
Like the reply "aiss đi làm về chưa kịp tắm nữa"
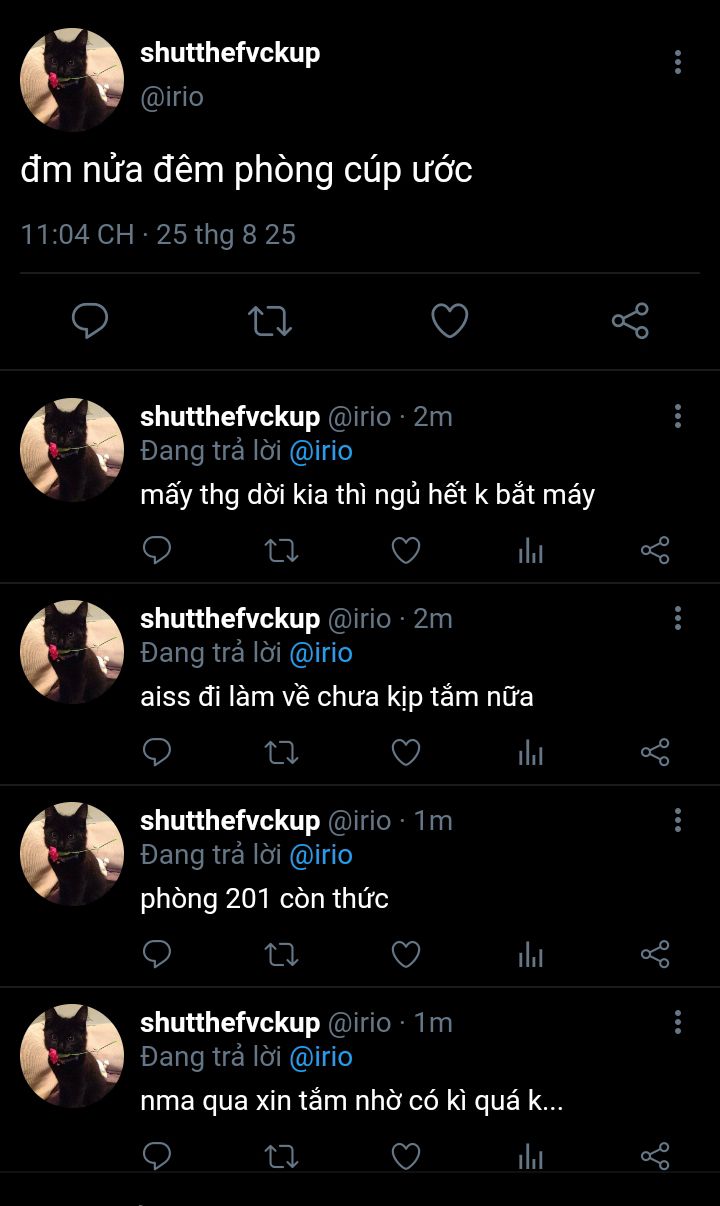point(405,752)
